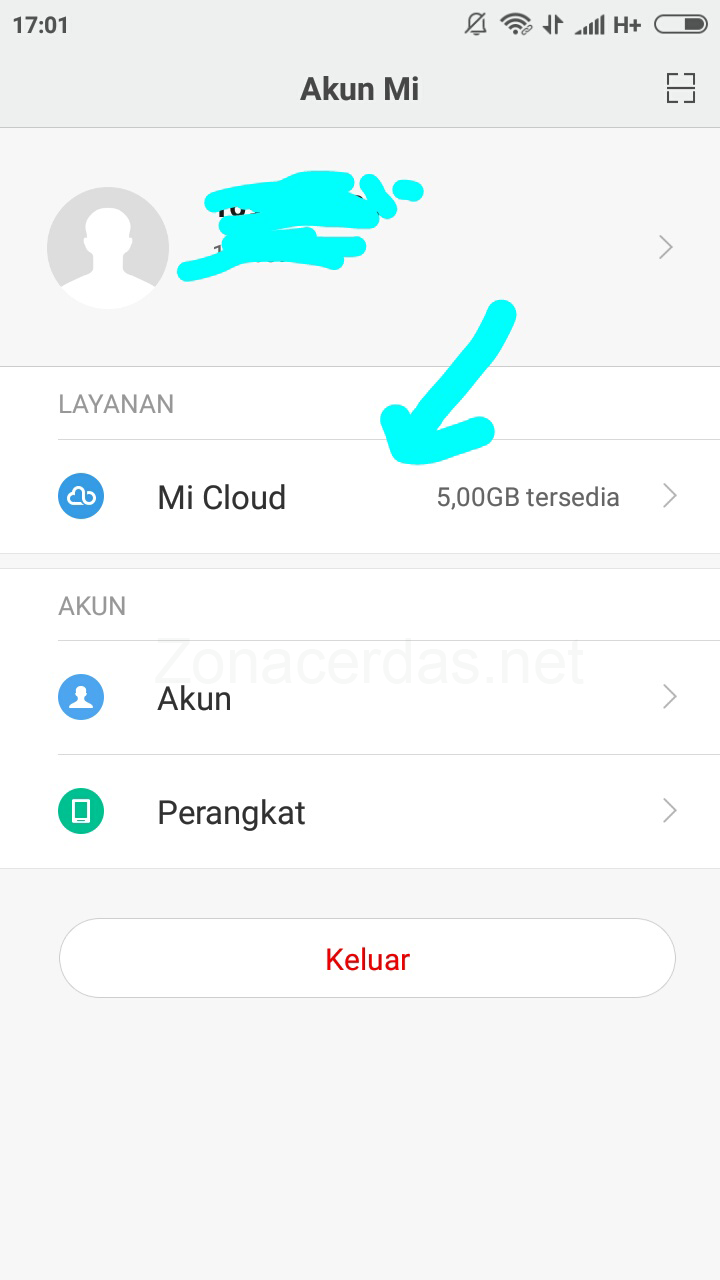720x1280 pixels.
Task: Expand the account profile details chevron
Action: [x=665, y=247]
